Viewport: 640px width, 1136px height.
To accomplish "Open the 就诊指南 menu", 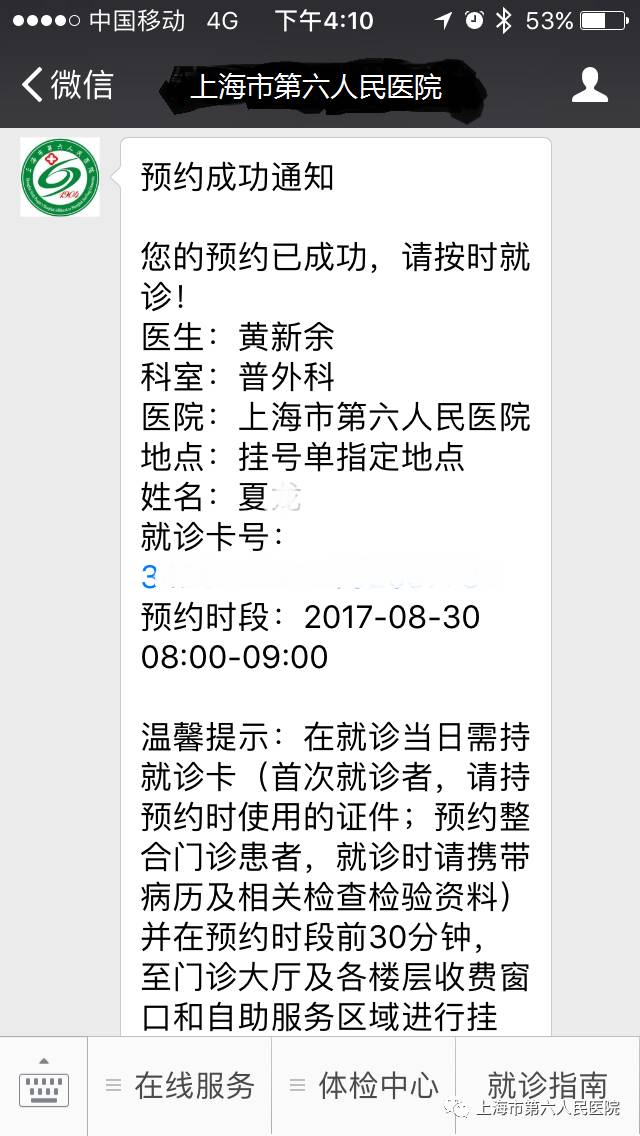I will 547,1084.
